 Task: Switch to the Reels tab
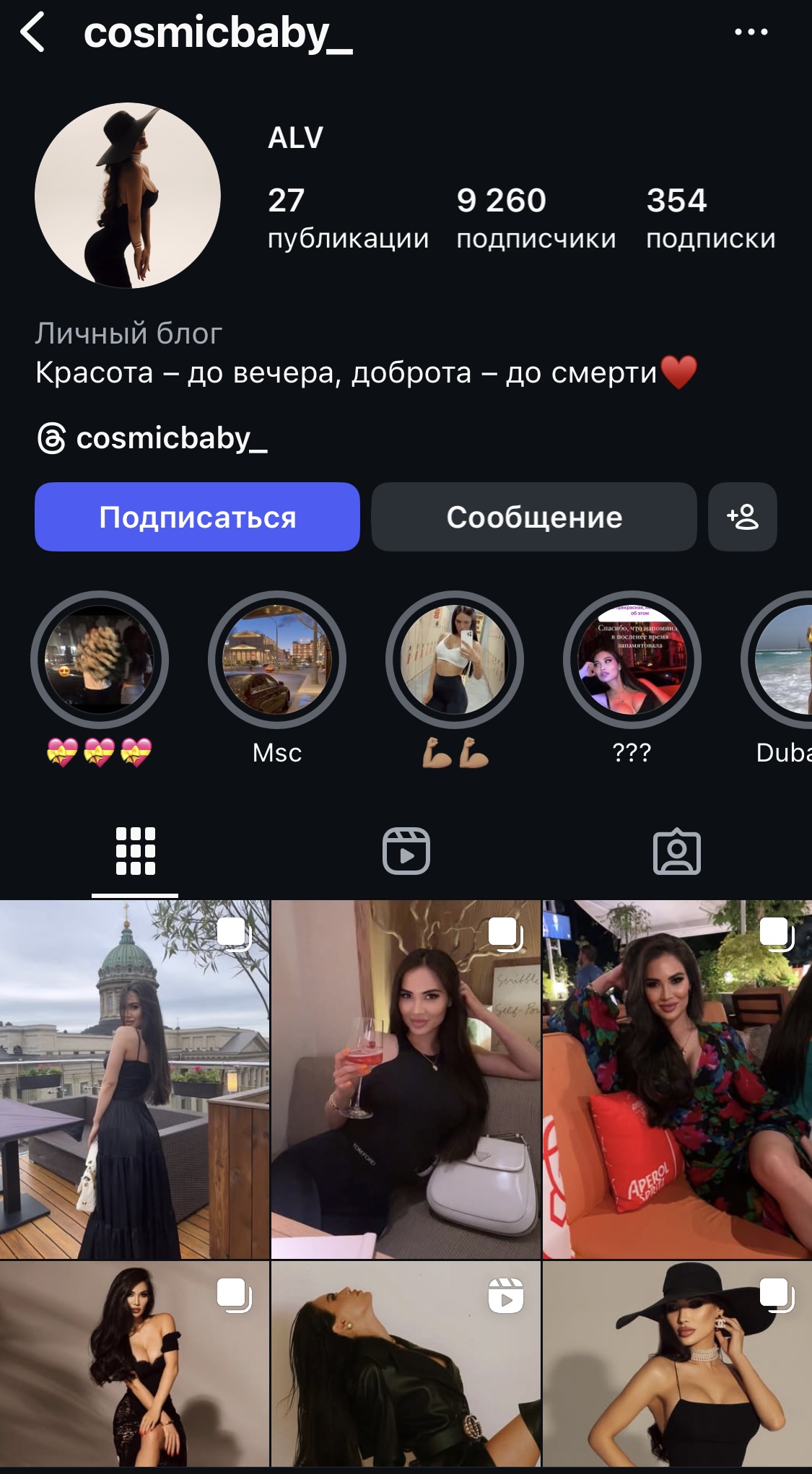coord(406,852)
